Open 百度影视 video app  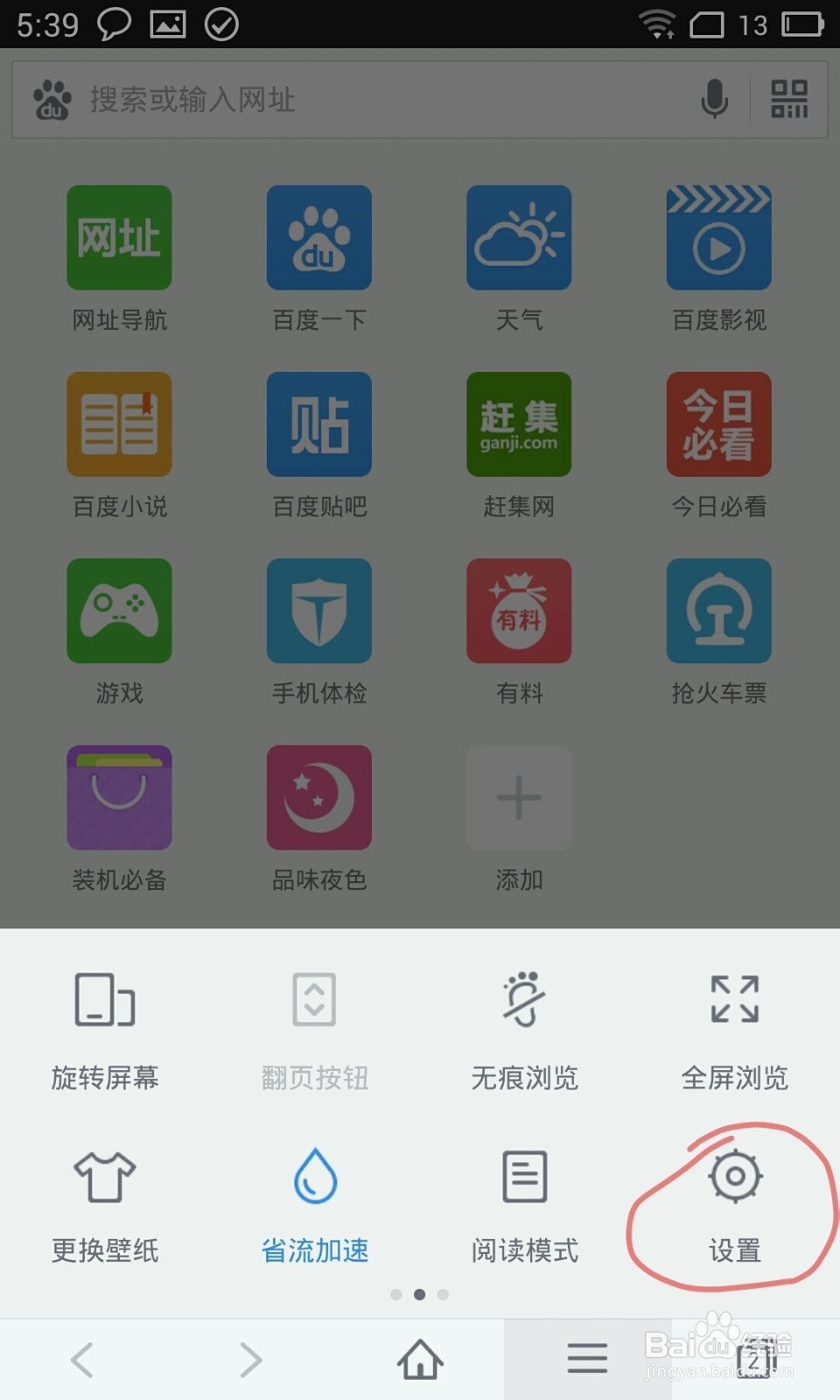(717, 237)
